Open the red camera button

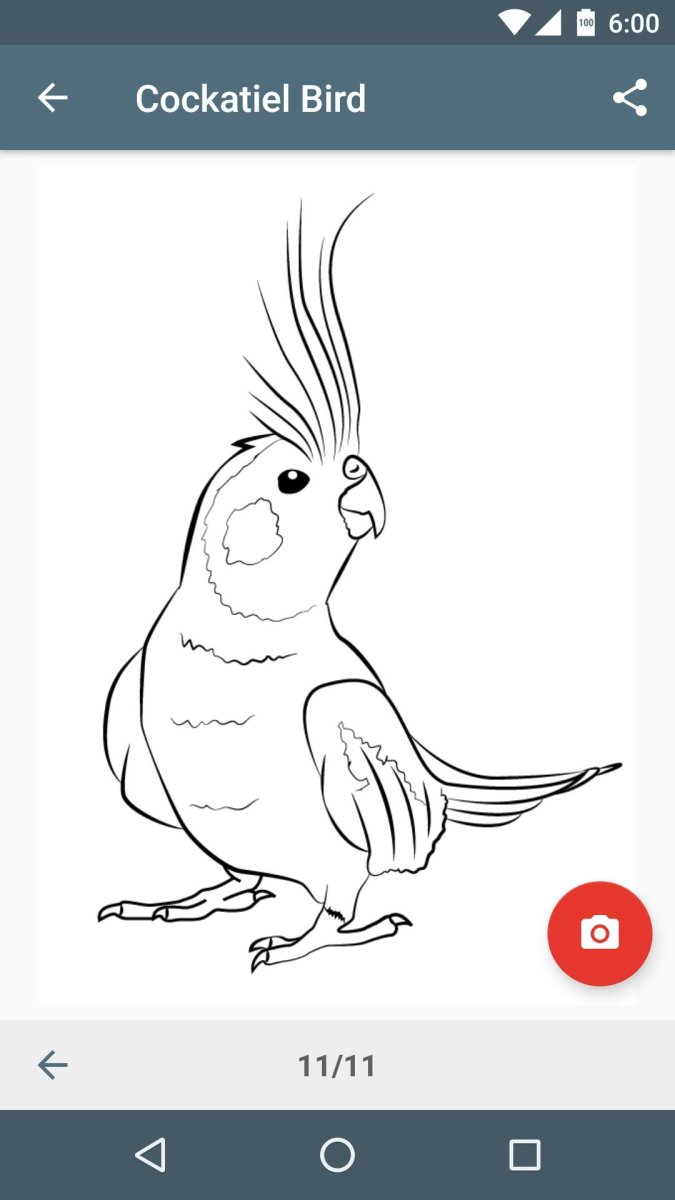[x=599, y=933]
